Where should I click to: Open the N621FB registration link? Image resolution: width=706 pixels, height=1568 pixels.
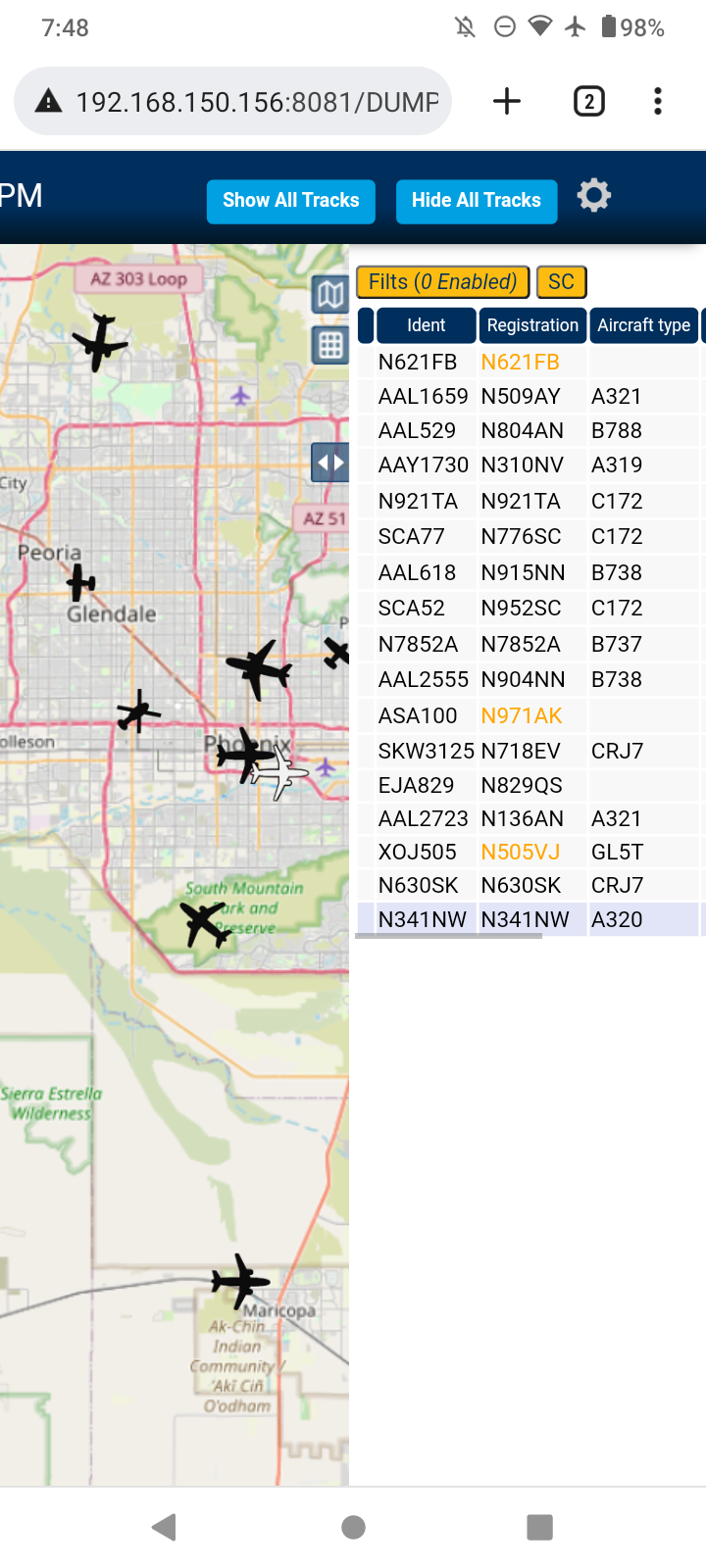coord(520,362)
